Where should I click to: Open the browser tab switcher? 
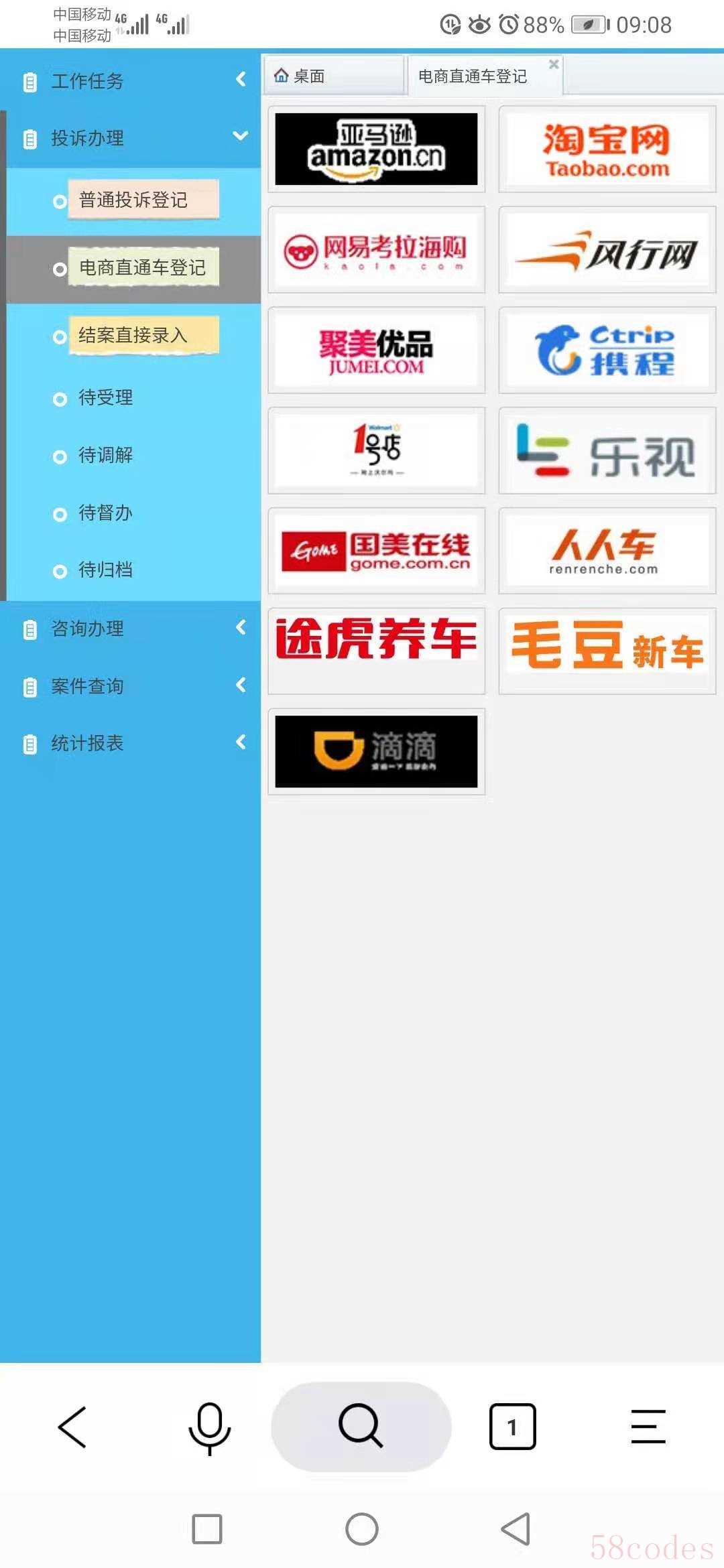512,1426
